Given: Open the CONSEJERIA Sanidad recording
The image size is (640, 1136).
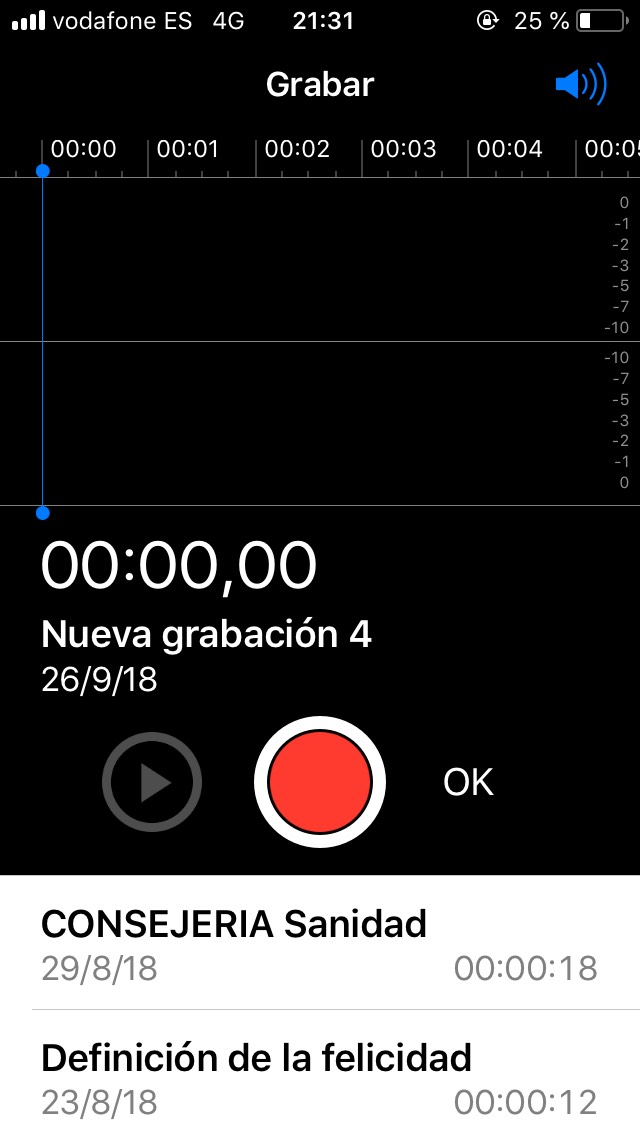Looking at the screenshot, I should [320, 943].
